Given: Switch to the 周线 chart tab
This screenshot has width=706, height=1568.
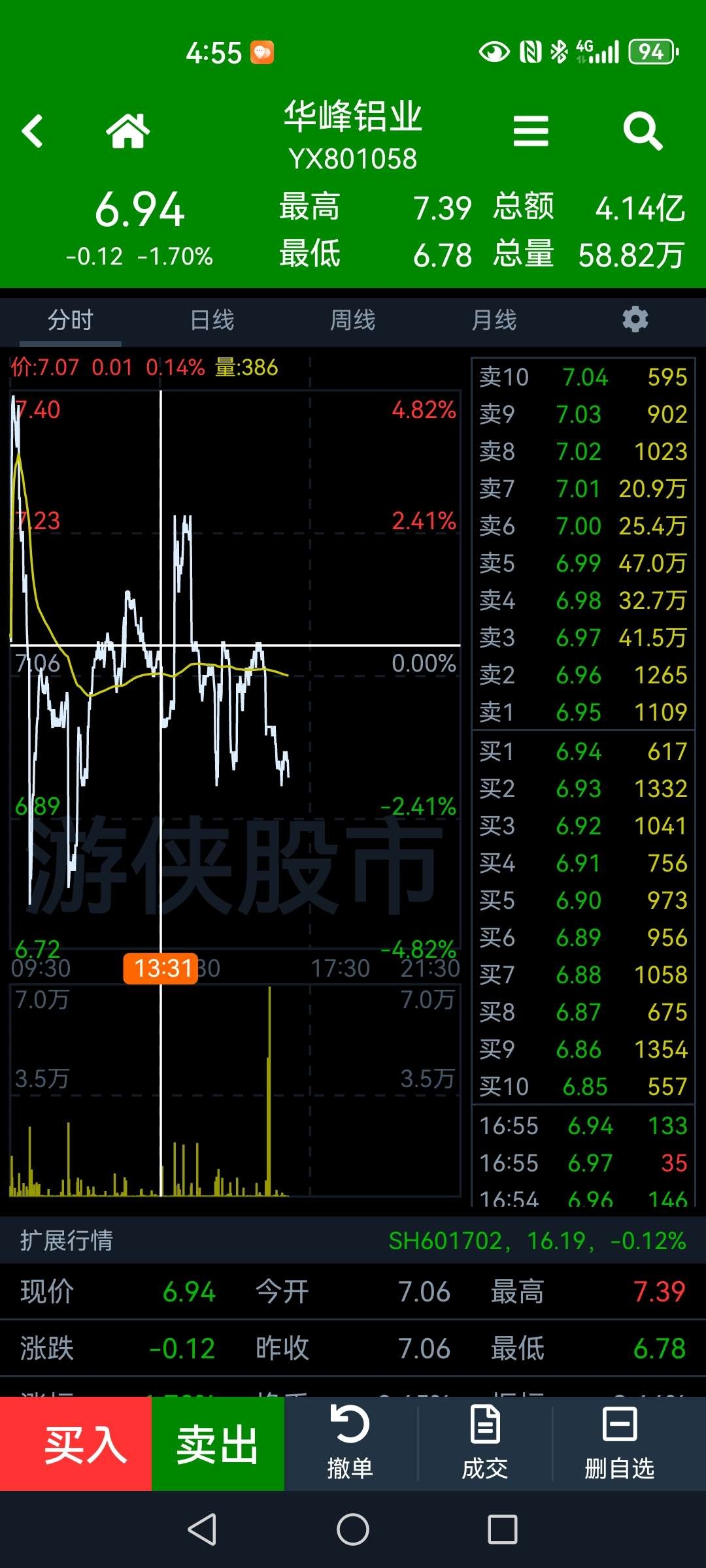Looking at the screenshot, I should (x=353, y=320).
